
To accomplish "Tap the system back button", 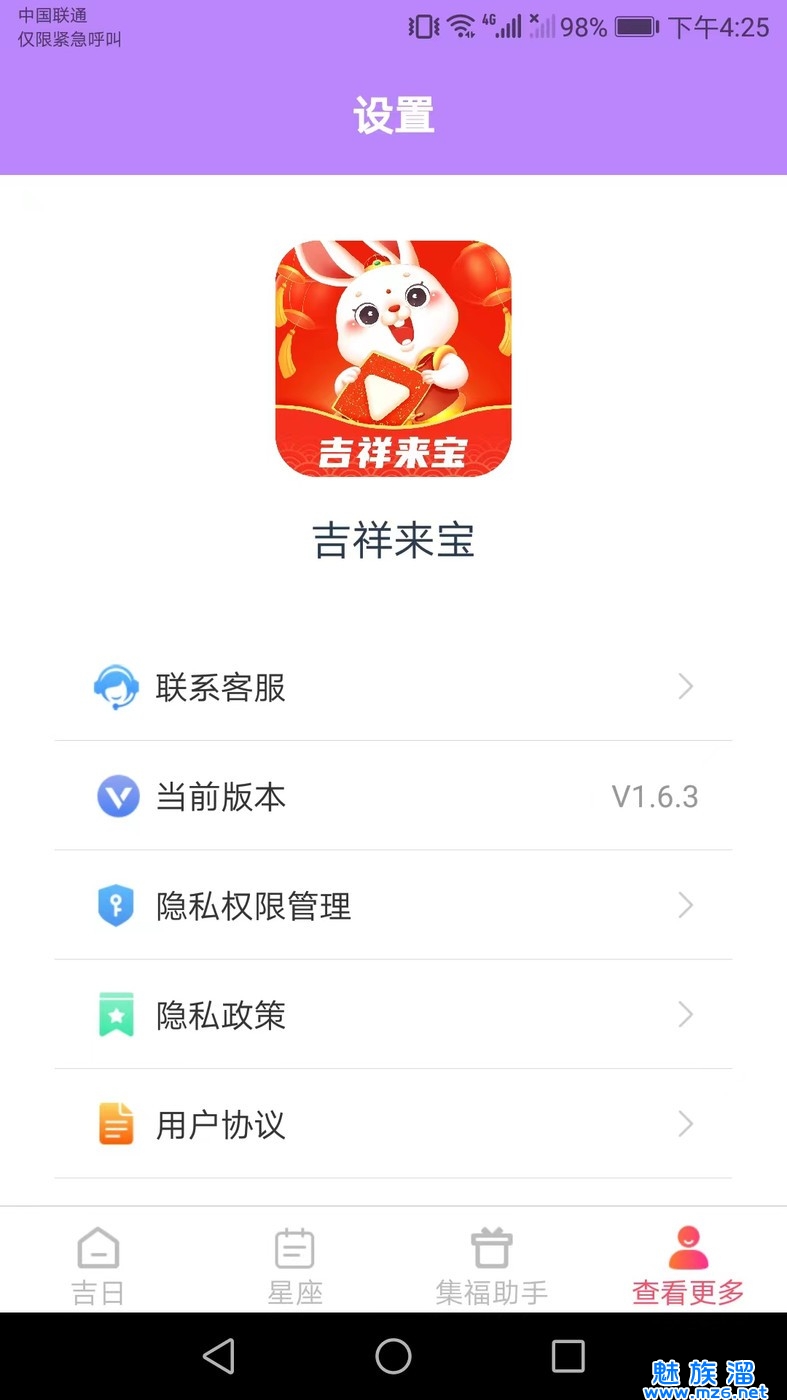I will coord(218,1356).
